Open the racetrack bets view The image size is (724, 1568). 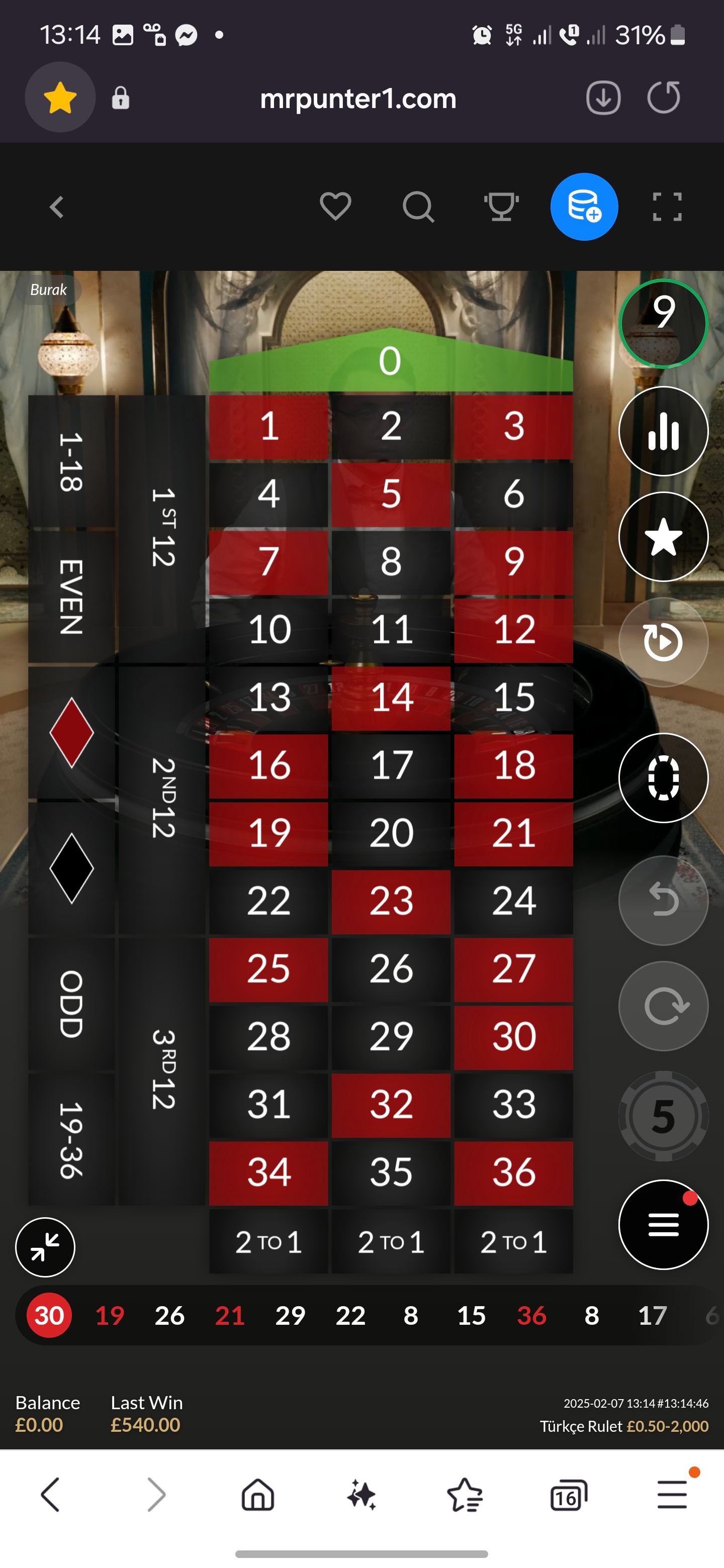coord(663,777)
